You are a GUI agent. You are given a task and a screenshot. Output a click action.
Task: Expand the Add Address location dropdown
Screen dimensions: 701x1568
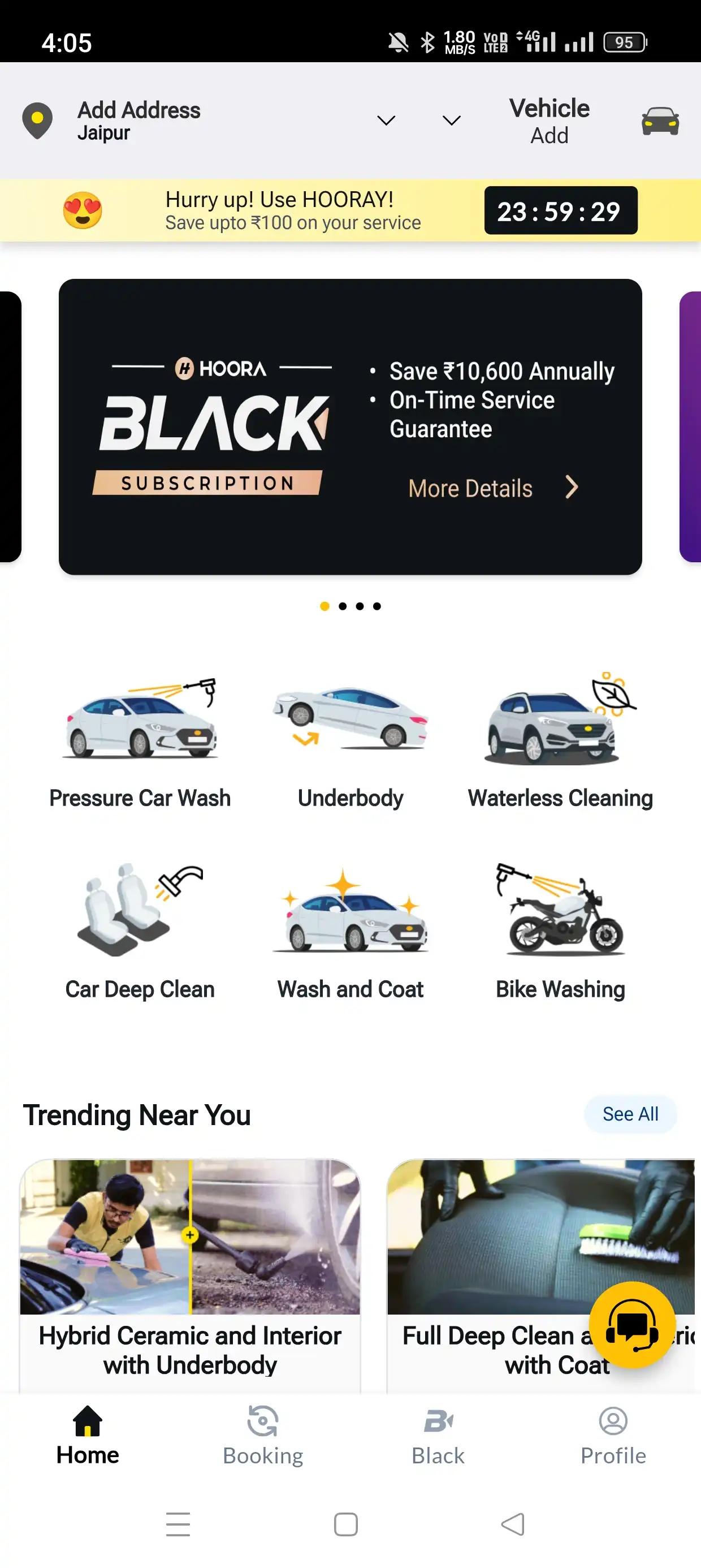tap(386, 120)
